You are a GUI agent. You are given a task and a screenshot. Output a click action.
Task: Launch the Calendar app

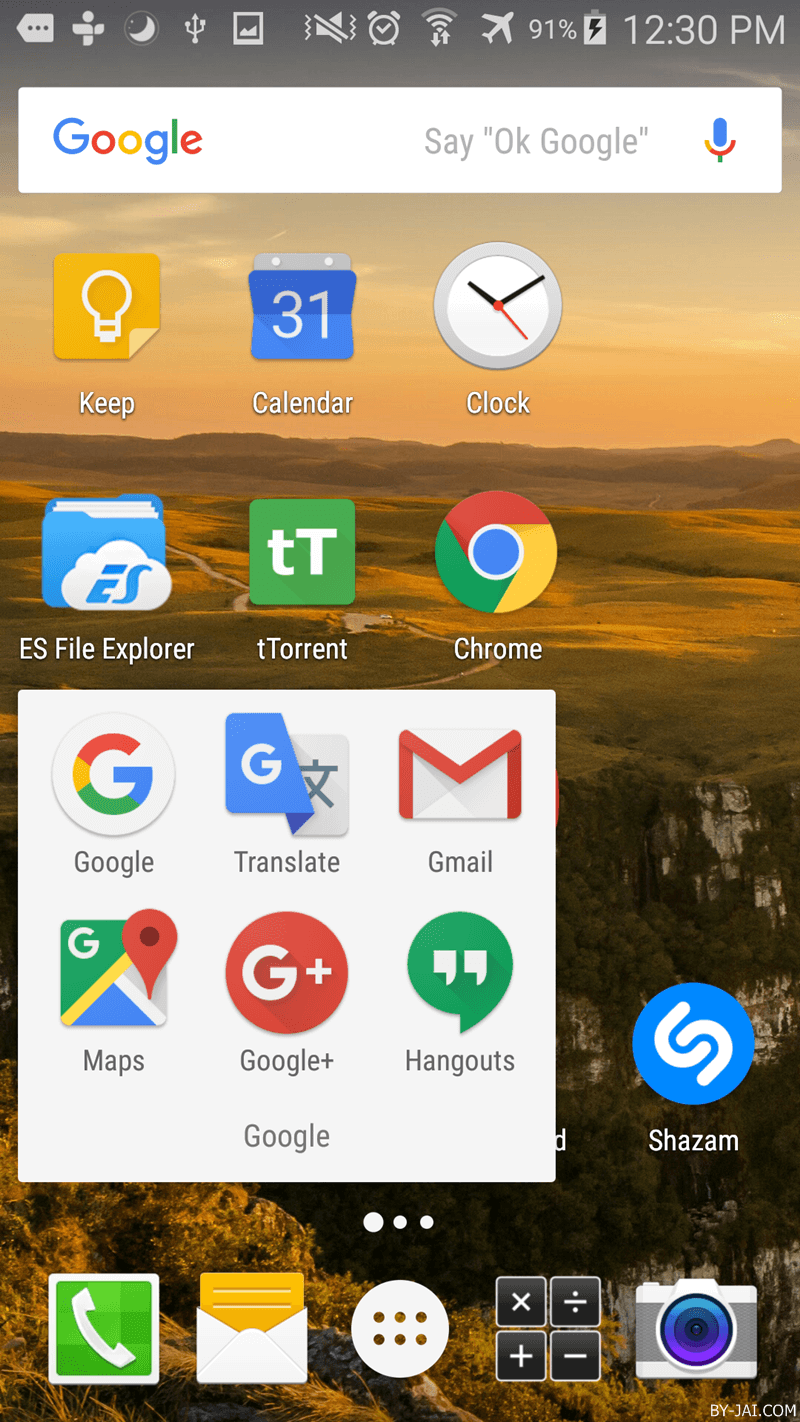[302, 310]
